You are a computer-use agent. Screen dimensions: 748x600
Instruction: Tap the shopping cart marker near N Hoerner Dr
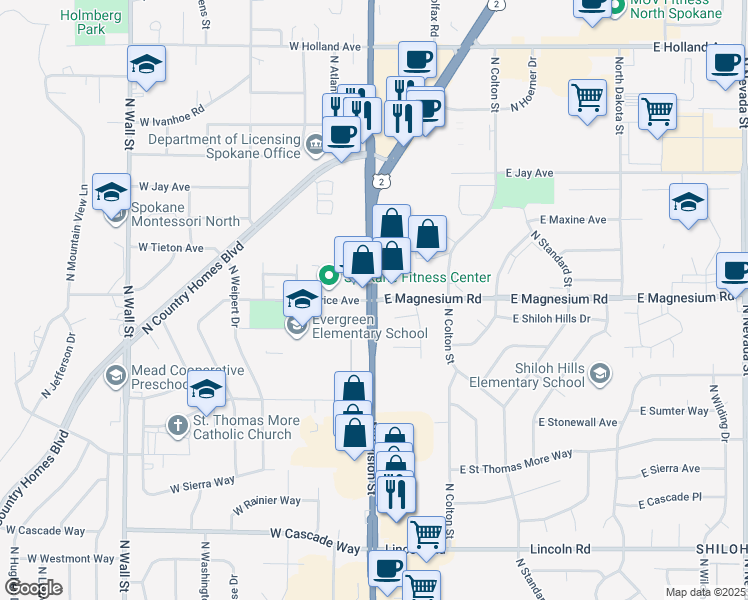[x=587, y=98]
